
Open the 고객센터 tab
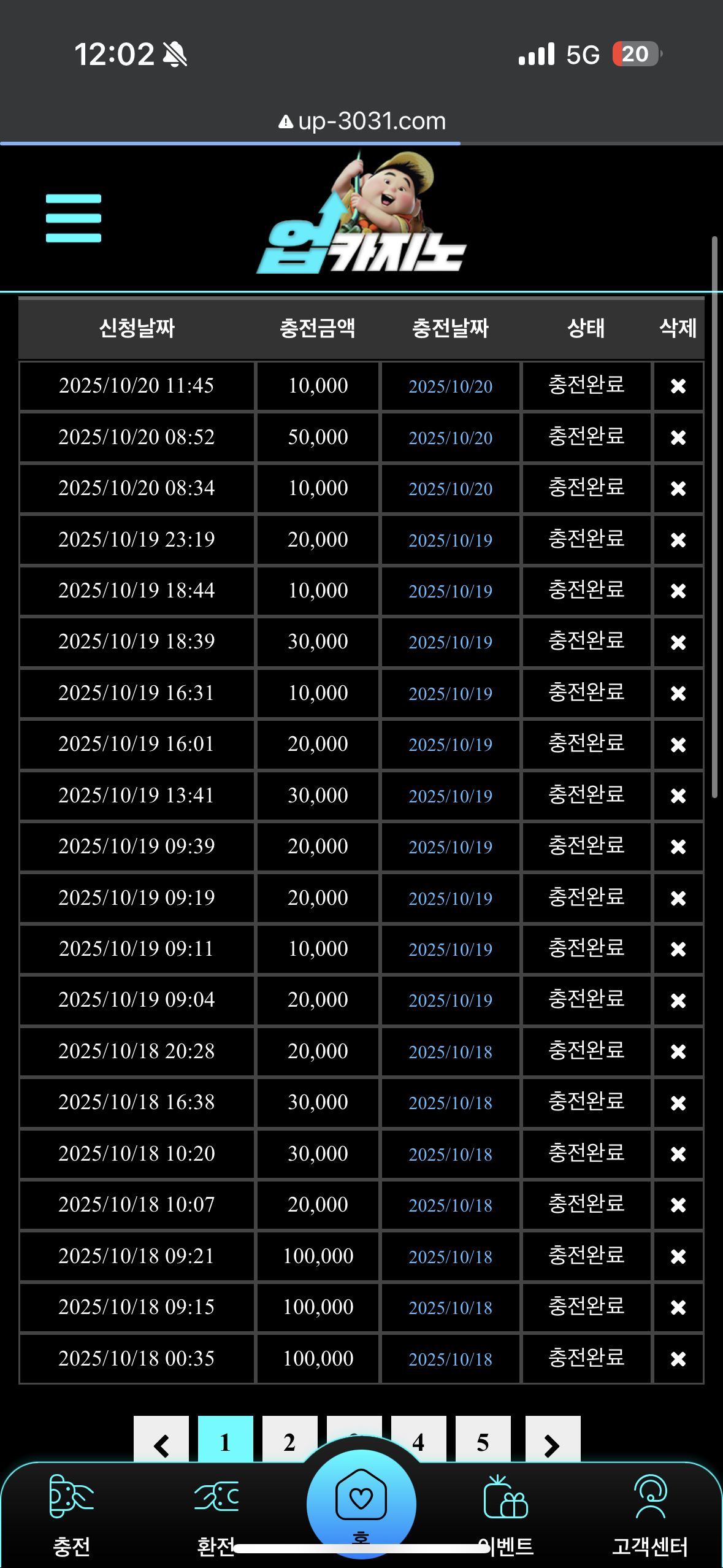[x=650, y=1515]
